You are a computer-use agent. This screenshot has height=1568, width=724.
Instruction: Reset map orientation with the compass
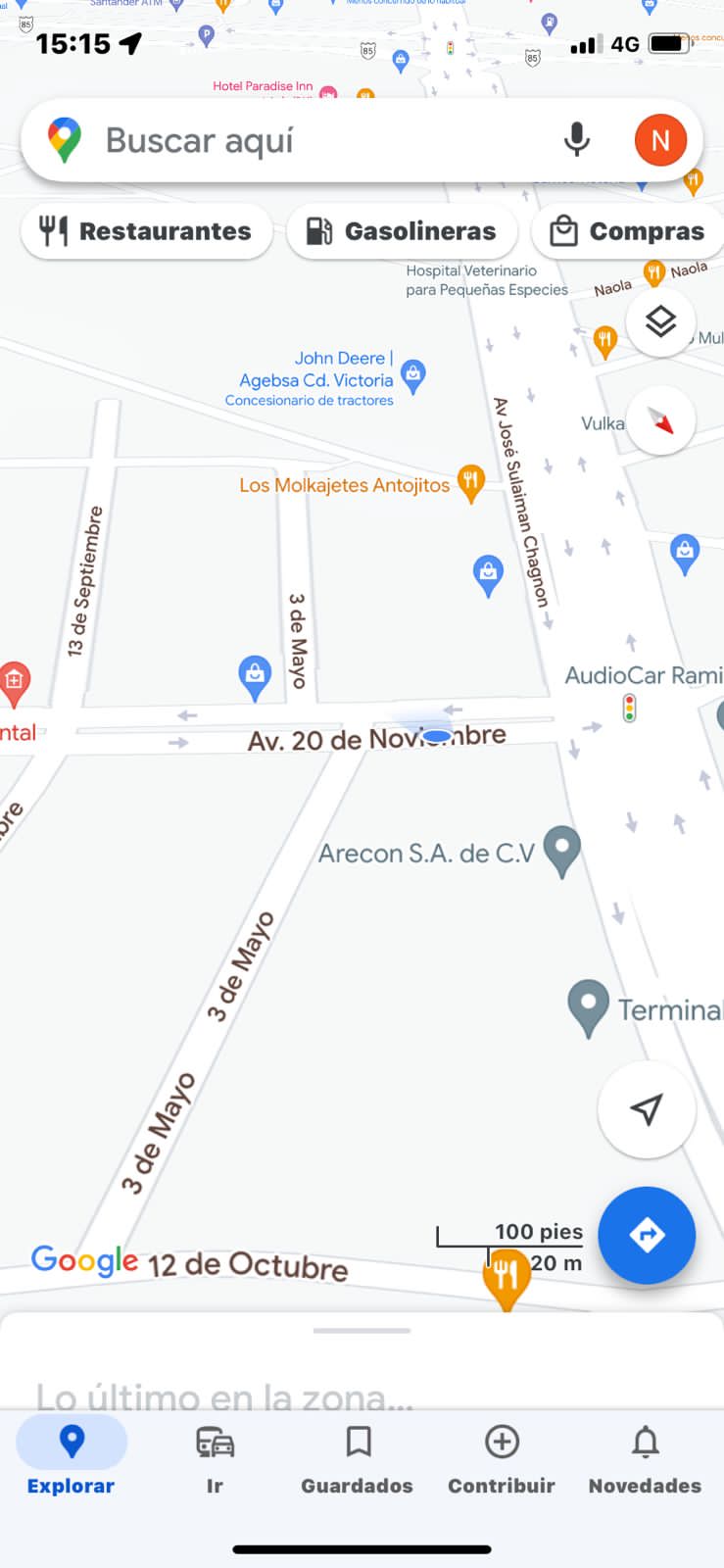(x=661, y=421)
